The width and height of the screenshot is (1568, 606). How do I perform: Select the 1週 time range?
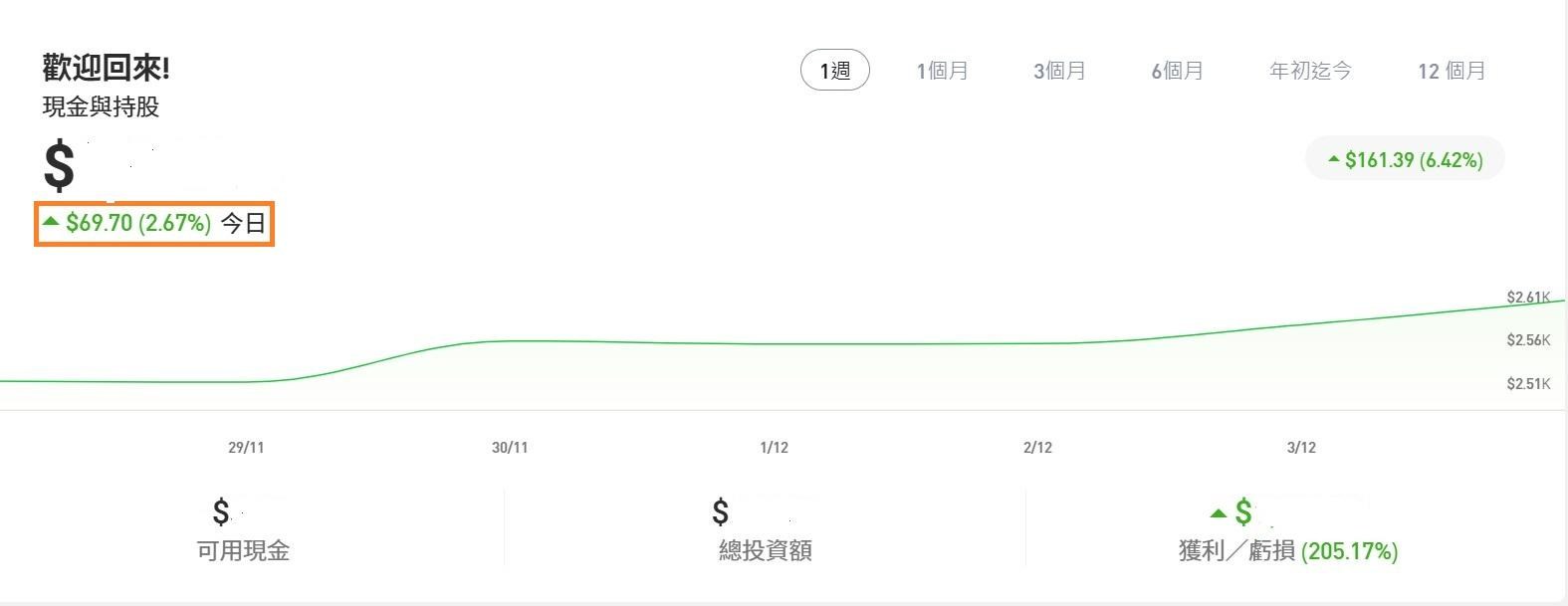pos(834,71)
